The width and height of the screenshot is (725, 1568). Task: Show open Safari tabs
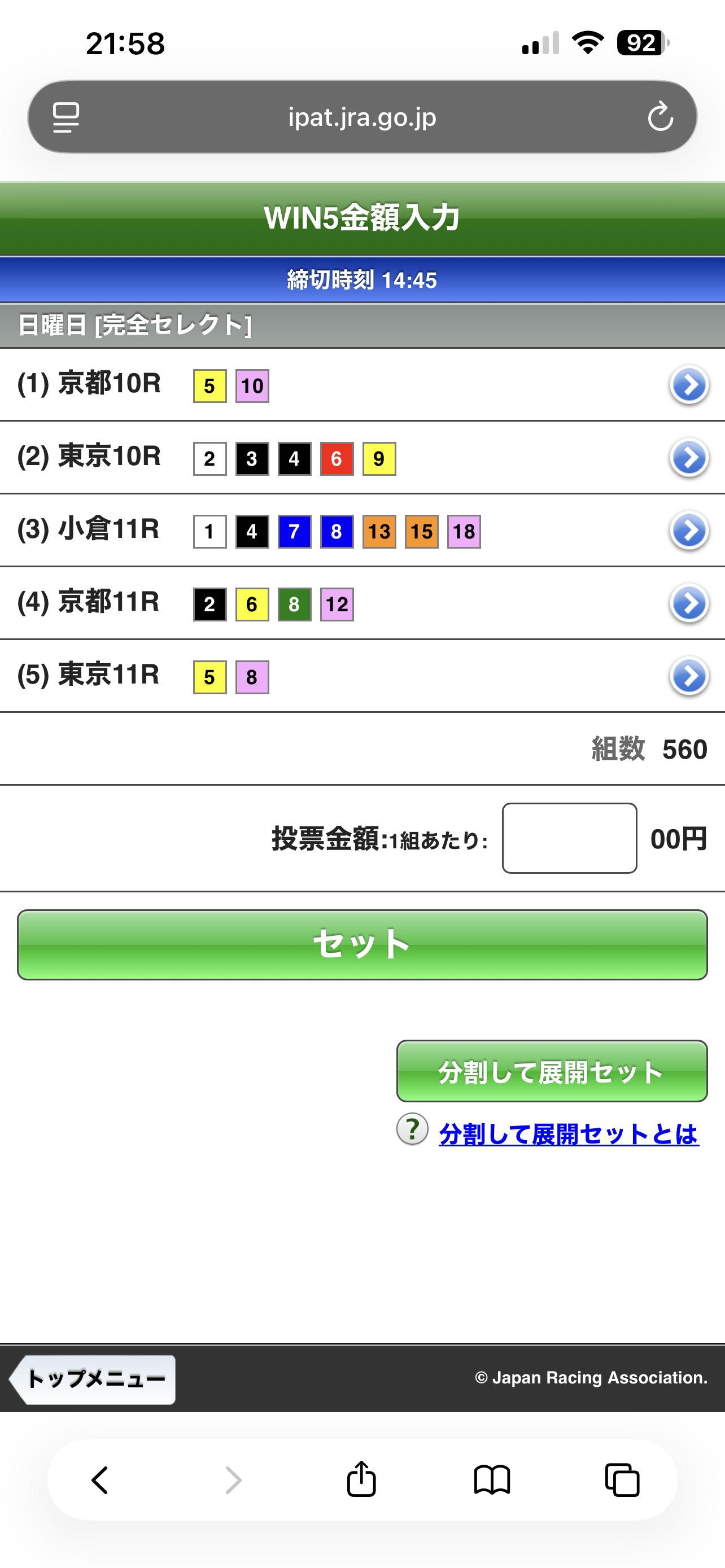tap(622, 1480)
